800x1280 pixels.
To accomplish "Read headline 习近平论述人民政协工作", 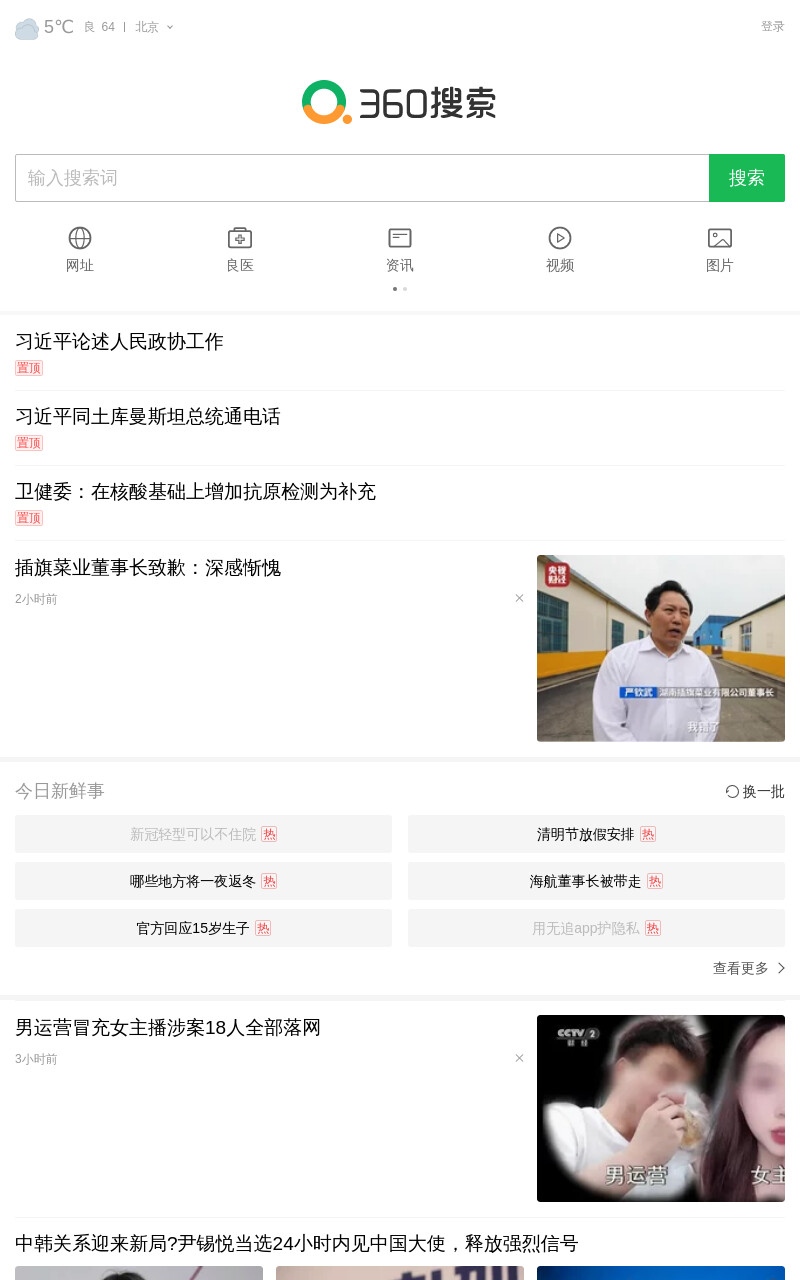I will coord(119,342).
